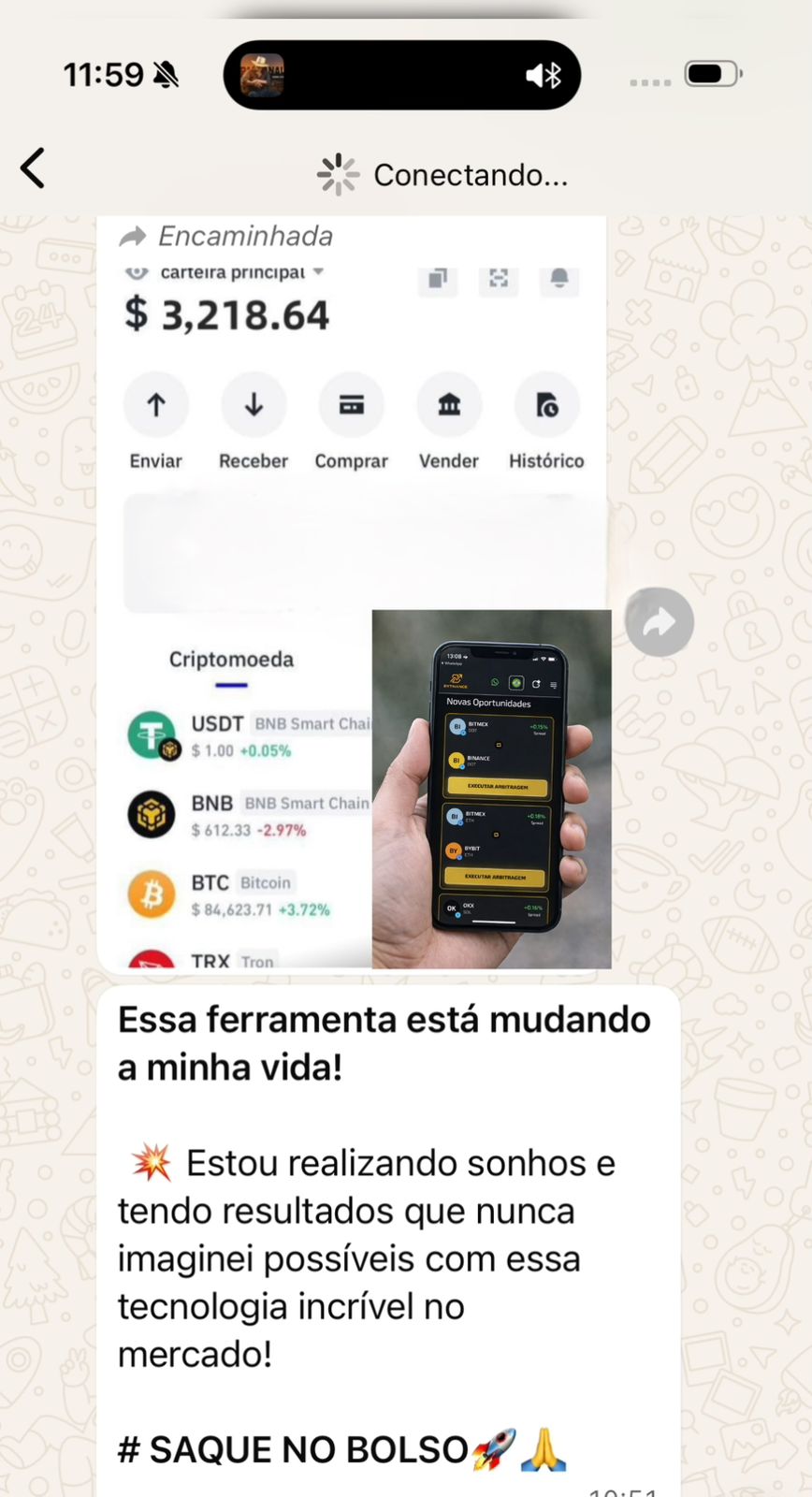812x1497 pixels.
Task: Tap the Enviar send arrow icon
Action: (155, 404)
